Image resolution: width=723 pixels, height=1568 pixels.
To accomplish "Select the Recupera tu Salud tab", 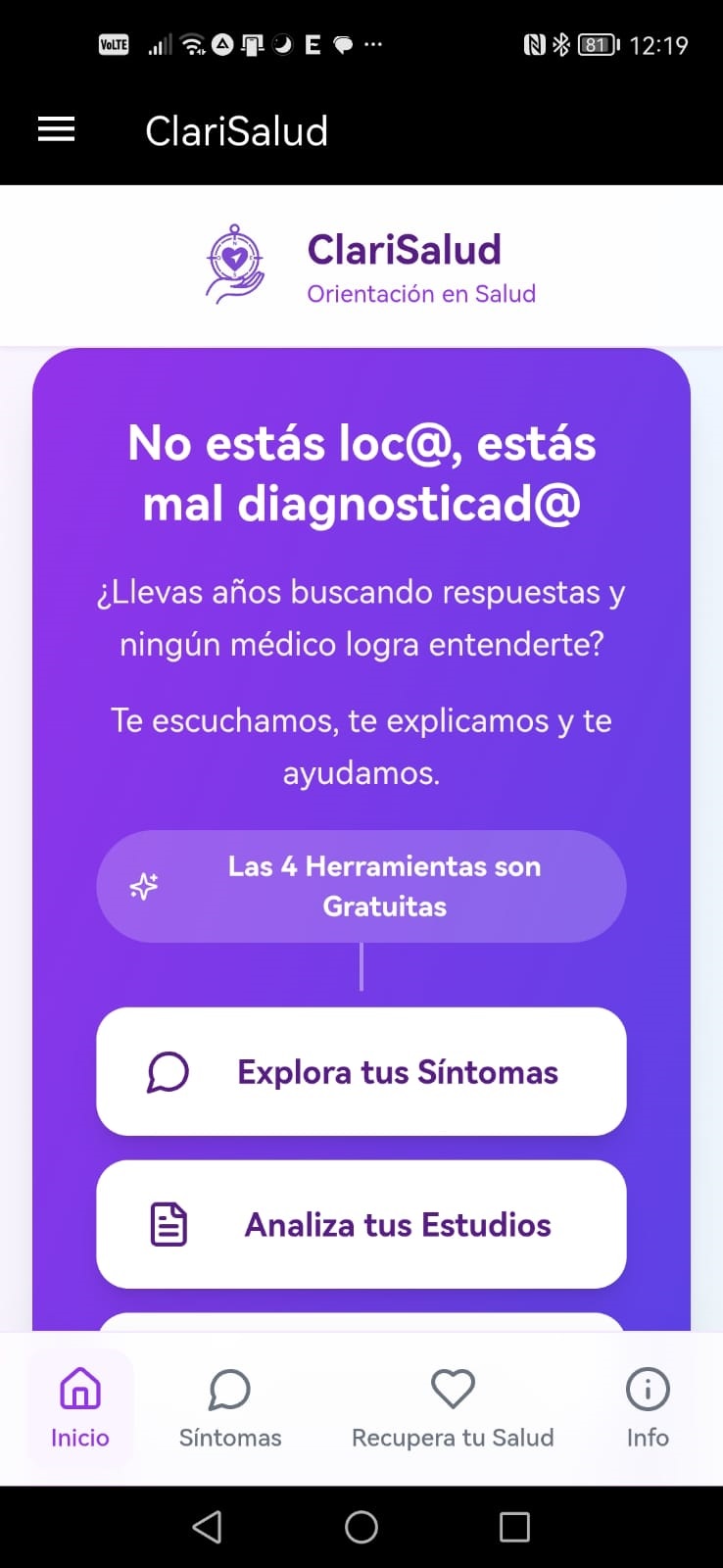I will [x=453, y=1408].
